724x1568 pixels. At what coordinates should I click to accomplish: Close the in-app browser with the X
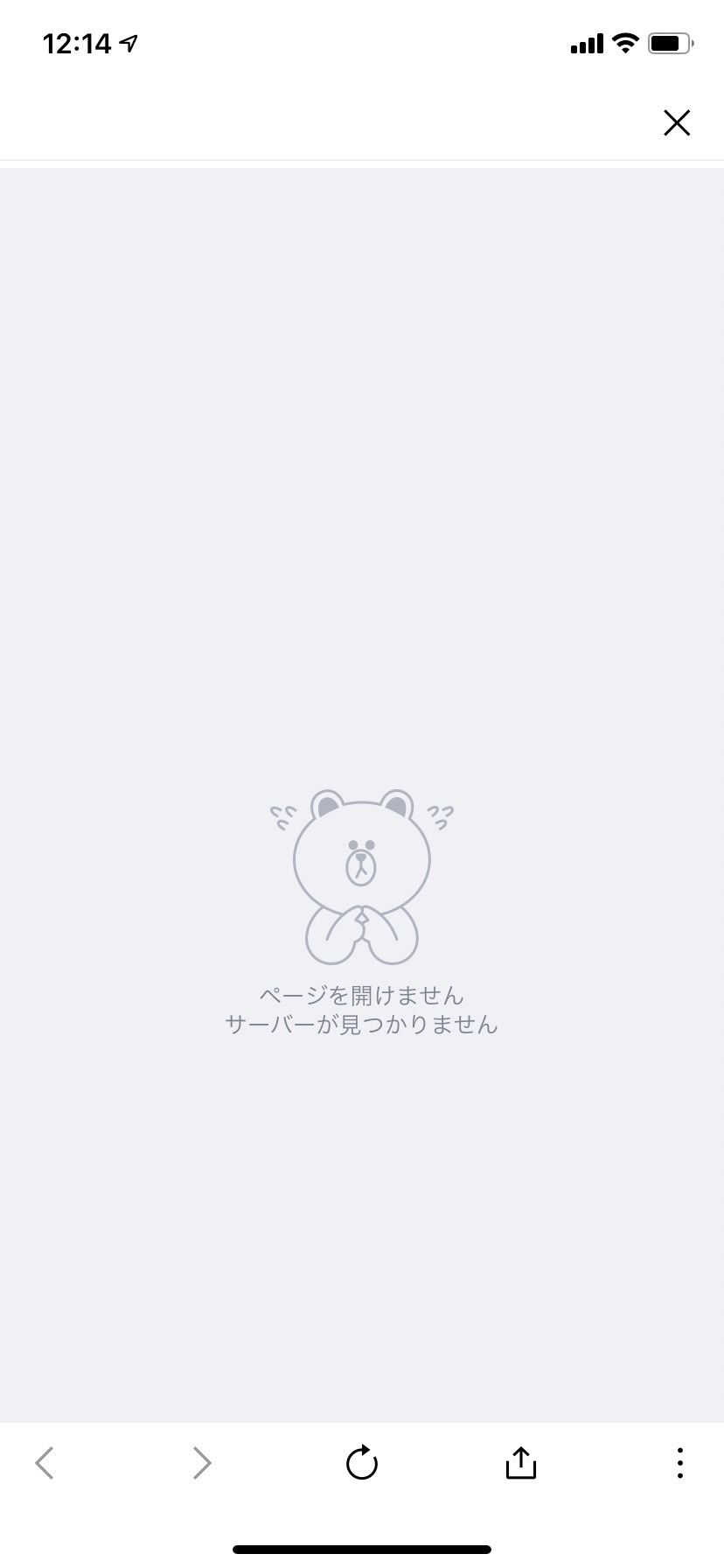point(677,122)
